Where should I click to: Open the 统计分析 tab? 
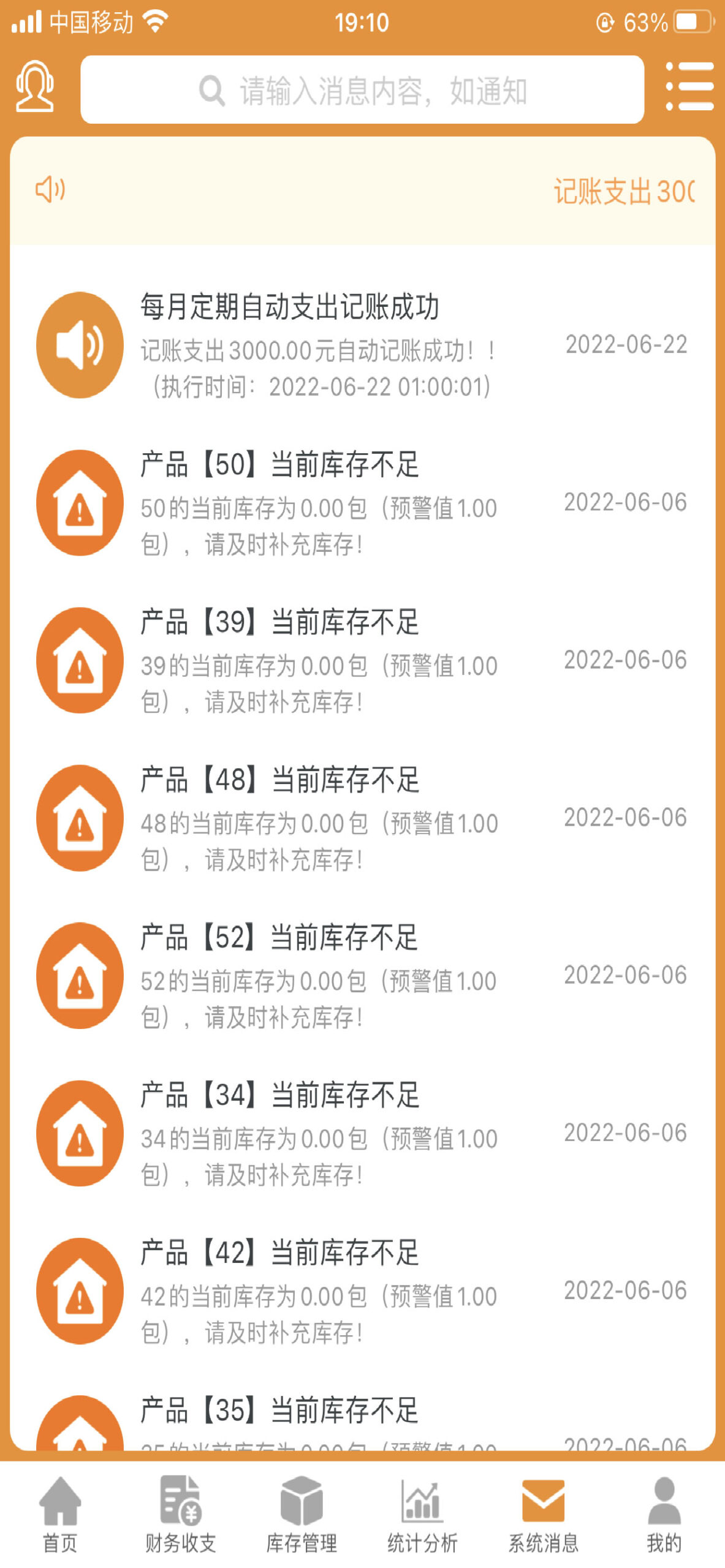[422, 1514]
